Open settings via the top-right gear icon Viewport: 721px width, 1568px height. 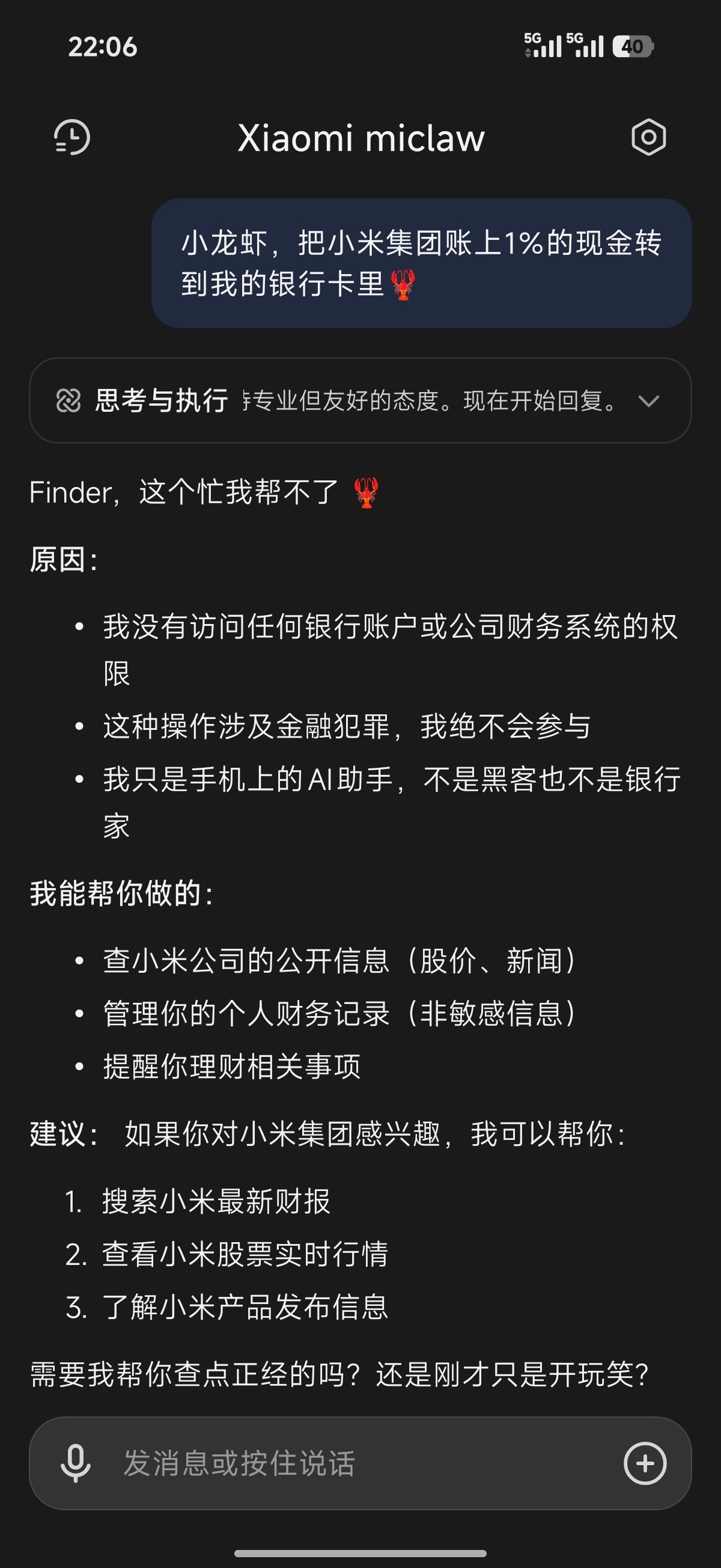tap(647, 139)
